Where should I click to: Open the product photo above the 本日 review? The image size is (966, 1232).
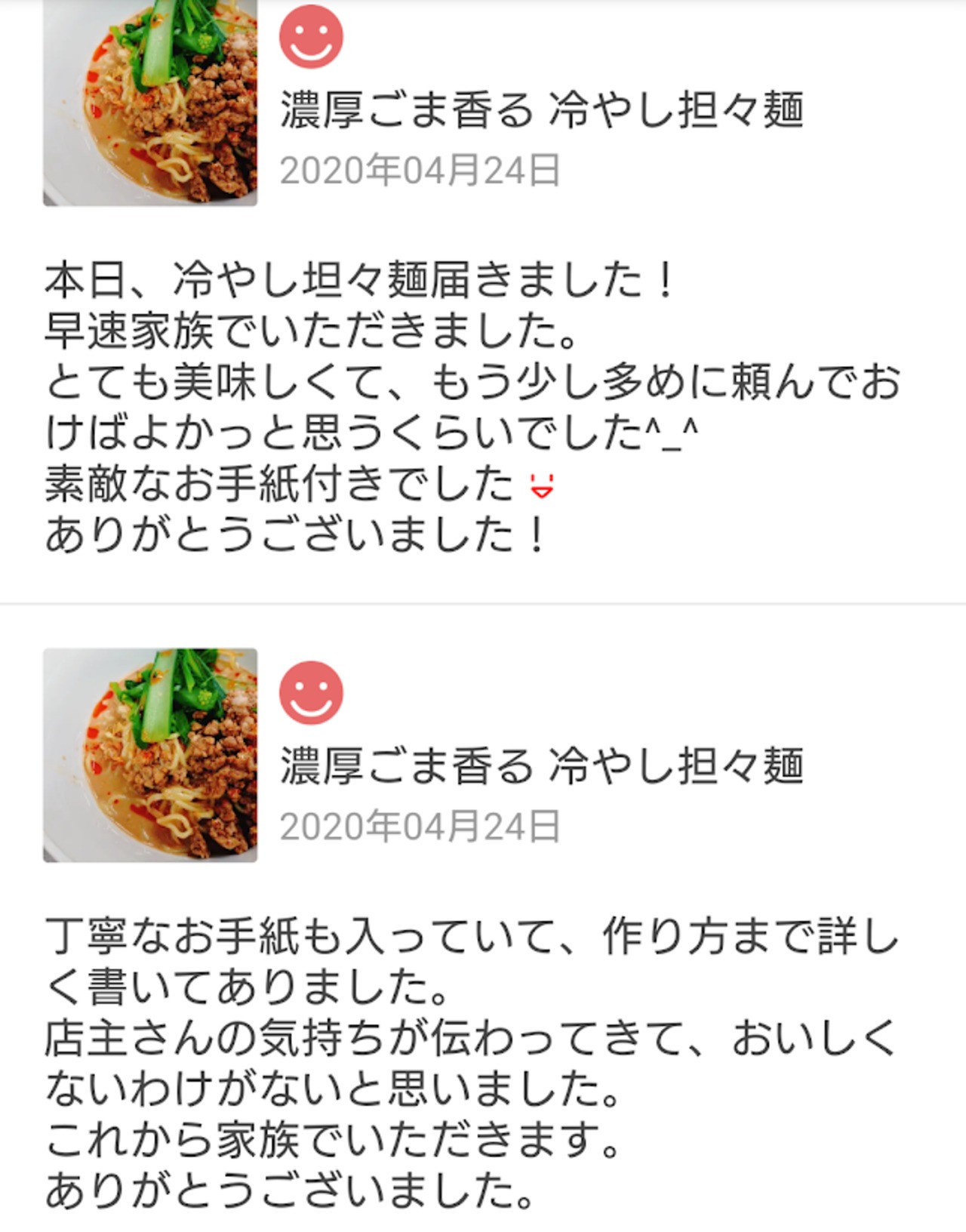(x=149, y=102)
